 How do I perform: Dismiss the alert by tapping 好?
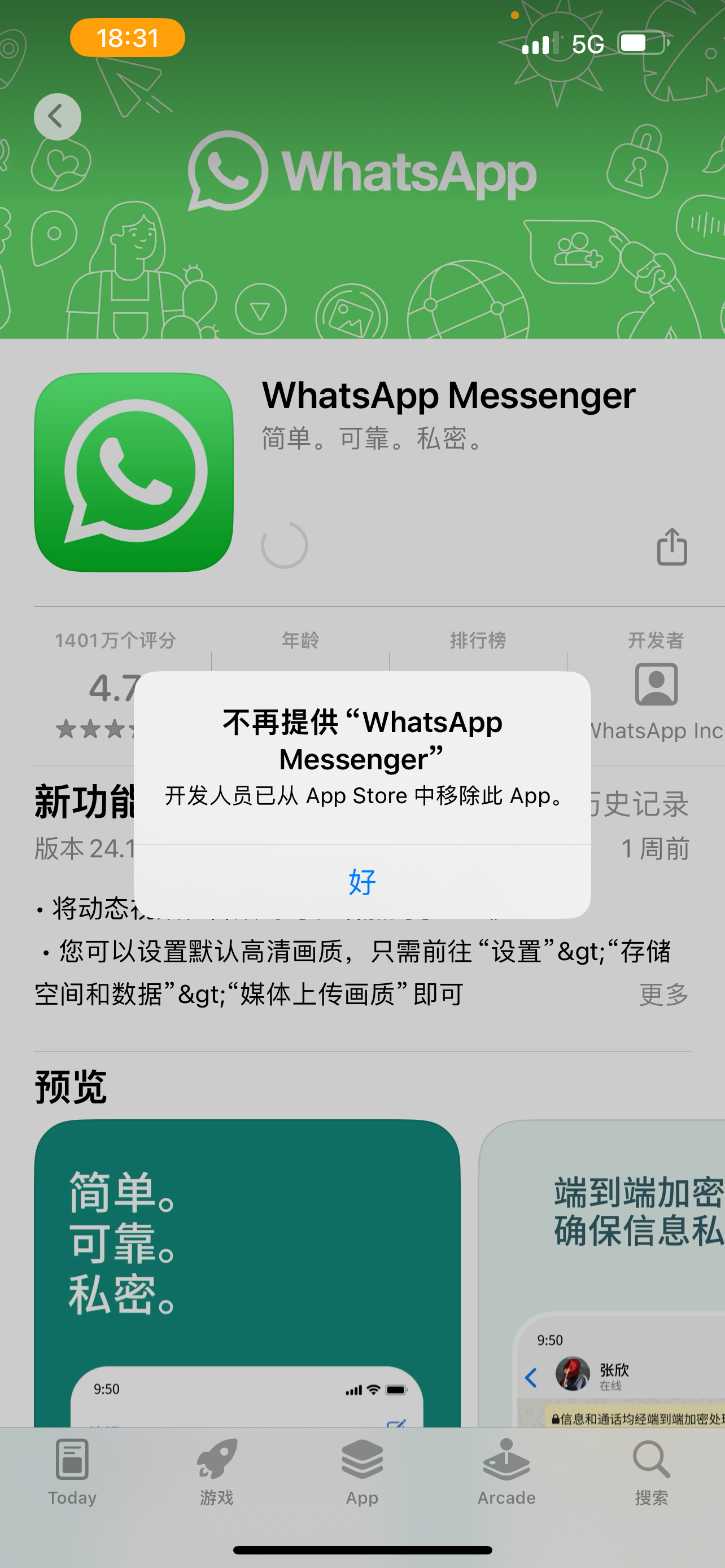click(362, 881)
